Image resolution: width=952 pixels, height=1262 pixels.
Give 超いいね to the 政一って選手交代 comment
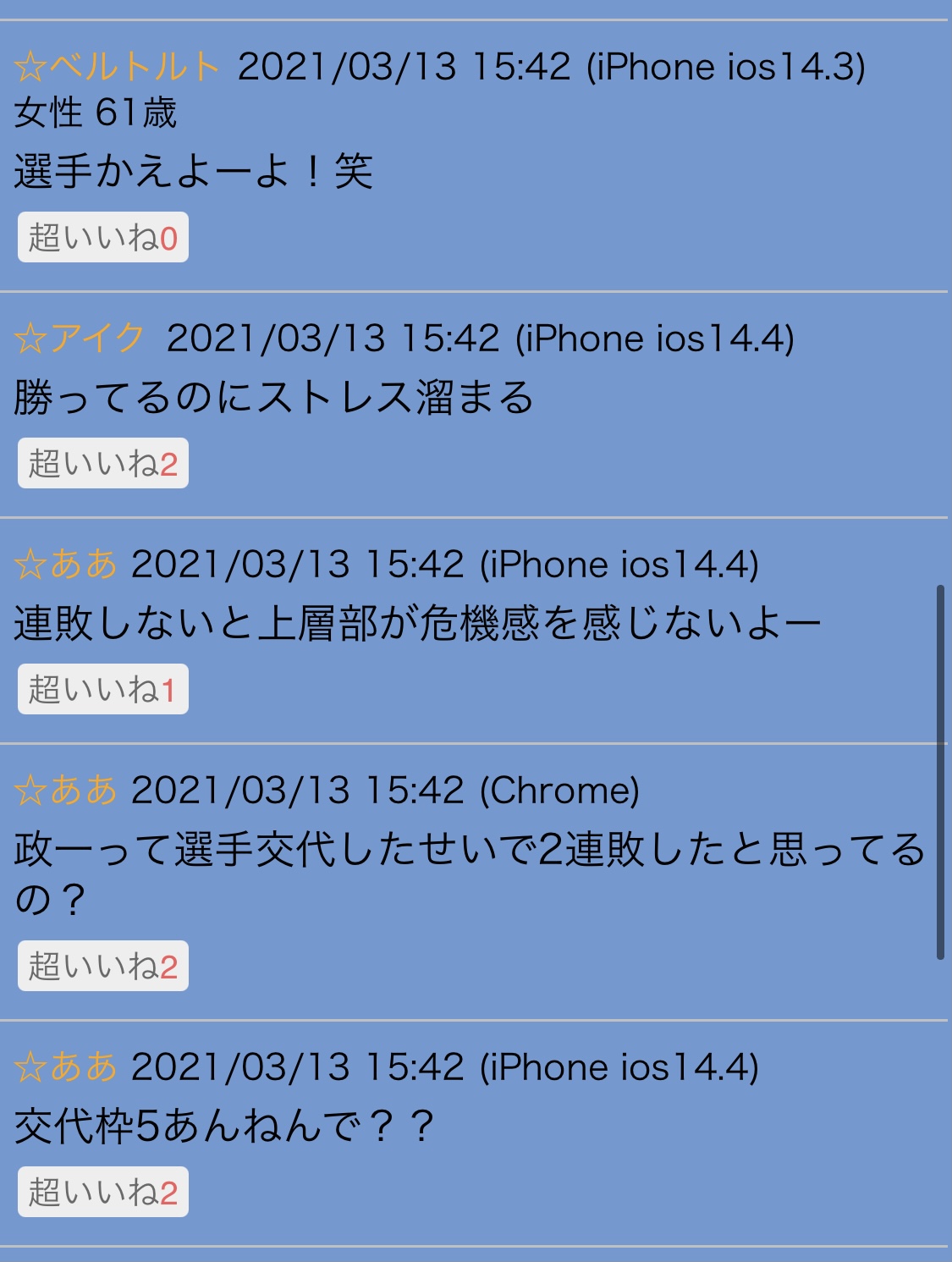(x=102, y=966)
